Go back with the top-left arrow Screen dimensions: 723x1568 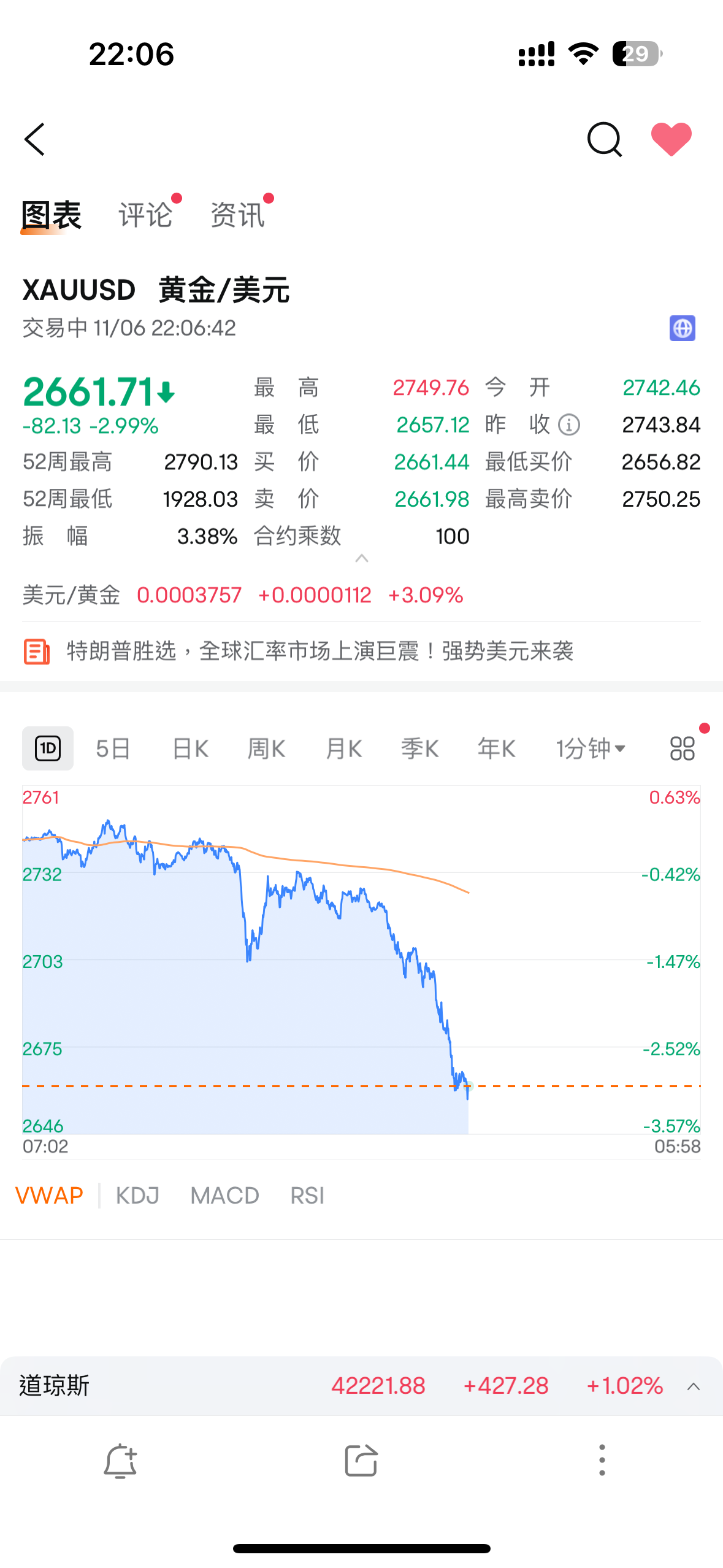click(35, 139)
